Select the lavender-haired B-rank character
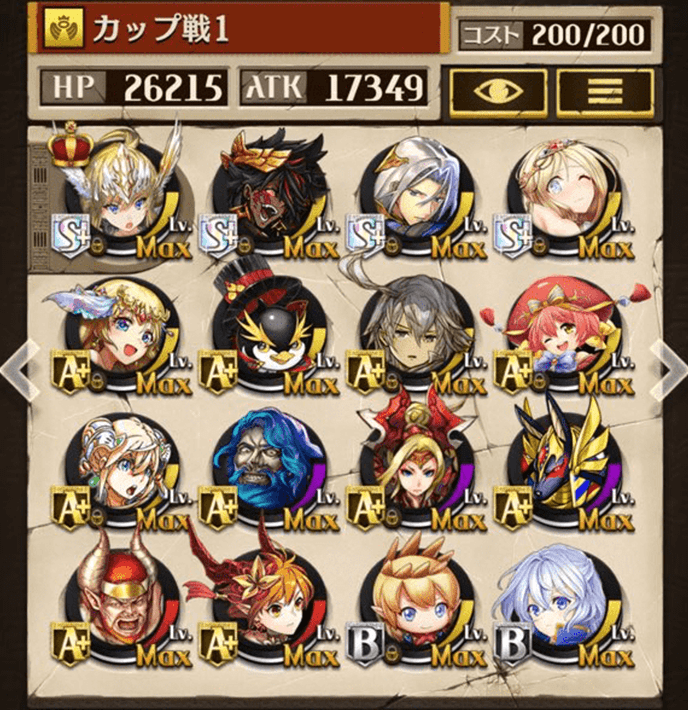Viewport: 688px width, 710px height. [x=562, y=605]
